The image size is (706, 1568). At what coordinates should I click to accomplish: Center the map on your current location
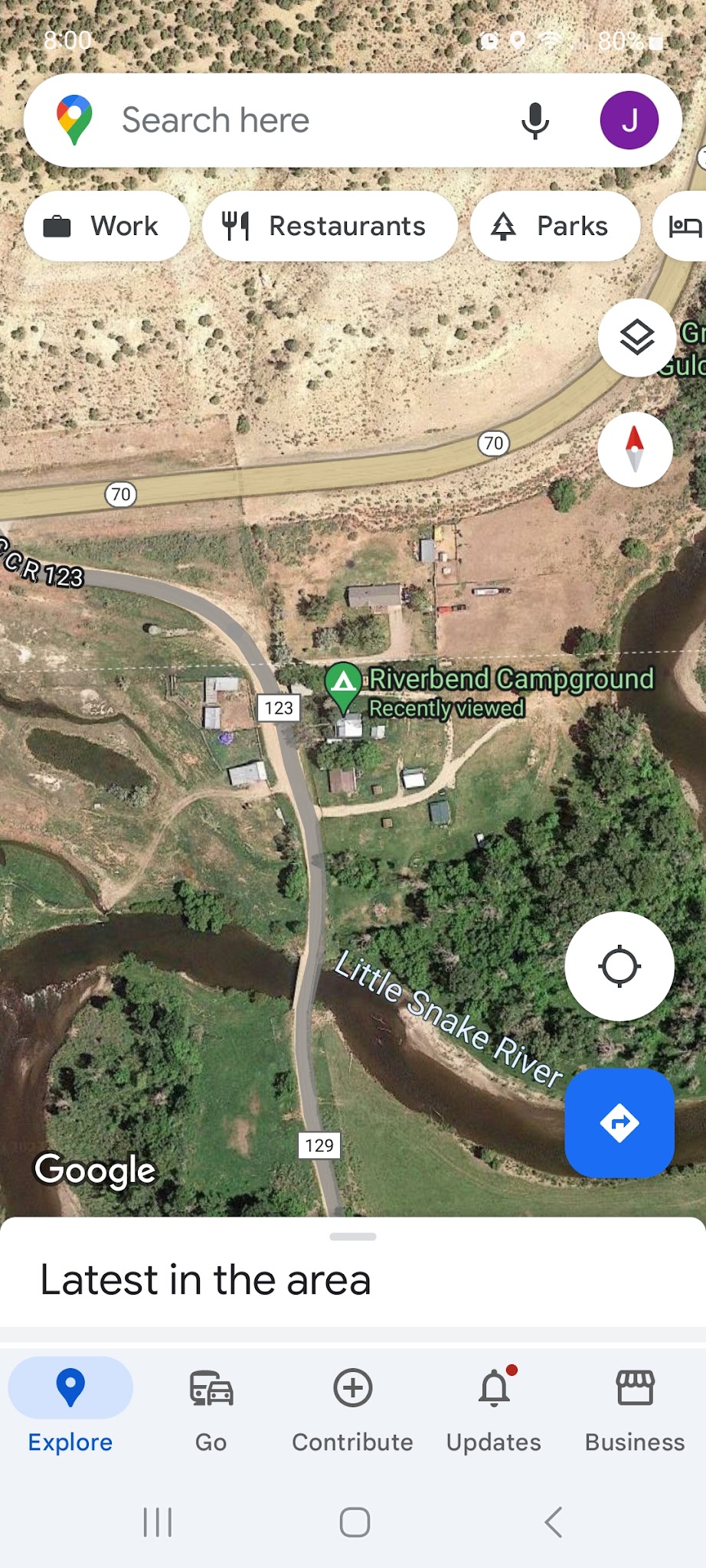[x=619, y=967]
